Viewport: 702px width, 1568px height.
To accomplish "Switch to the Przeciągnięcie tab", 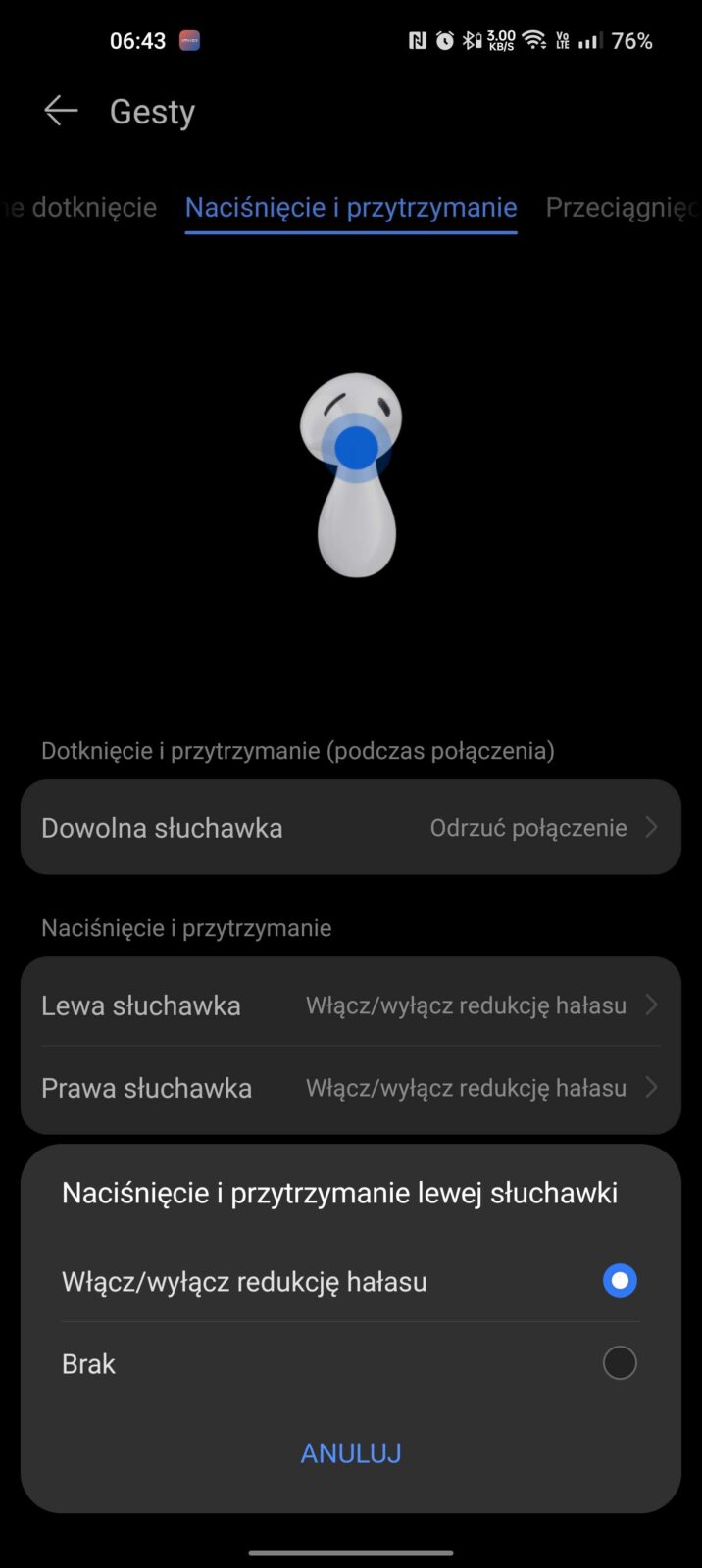I will [620, 208].
